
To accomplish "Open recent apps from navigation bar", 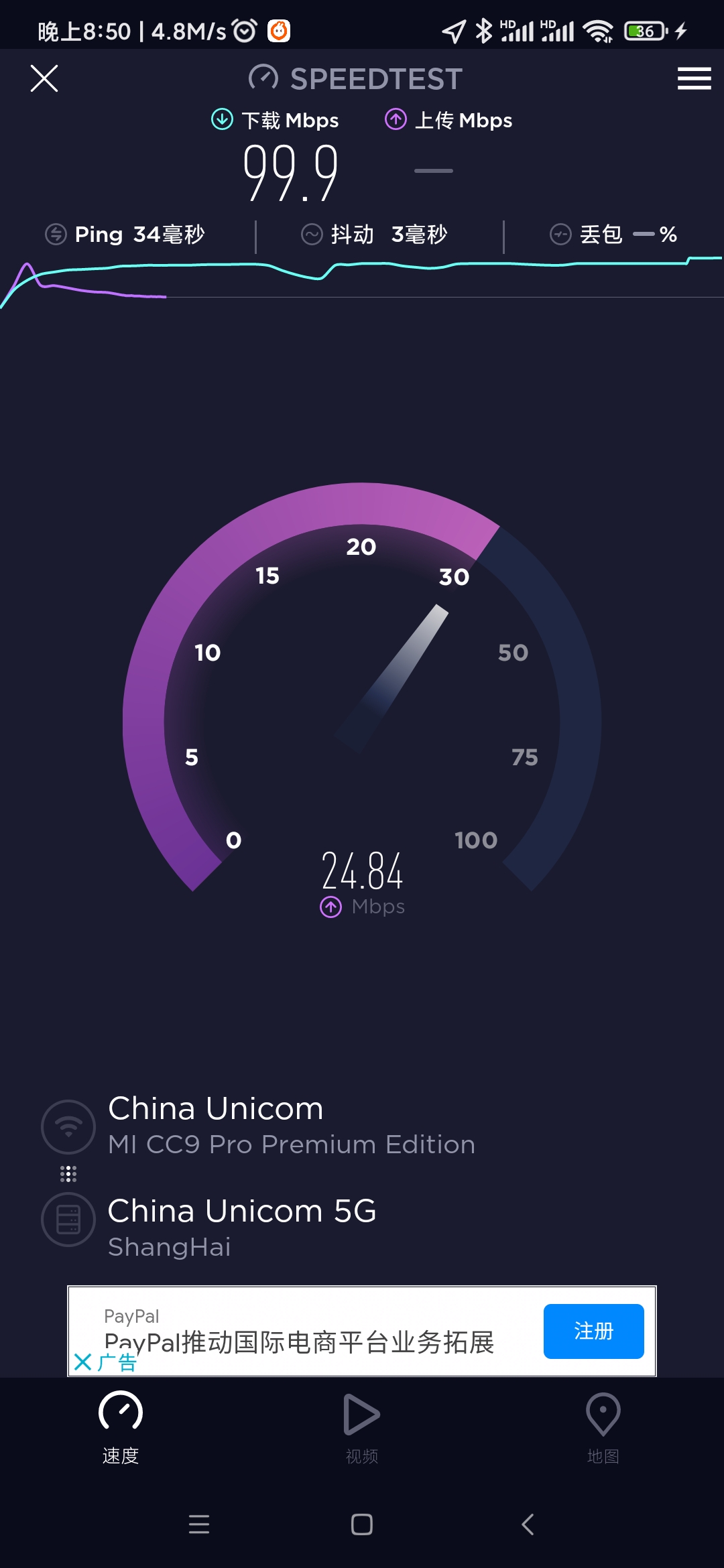I will [x=199, y=1524].
